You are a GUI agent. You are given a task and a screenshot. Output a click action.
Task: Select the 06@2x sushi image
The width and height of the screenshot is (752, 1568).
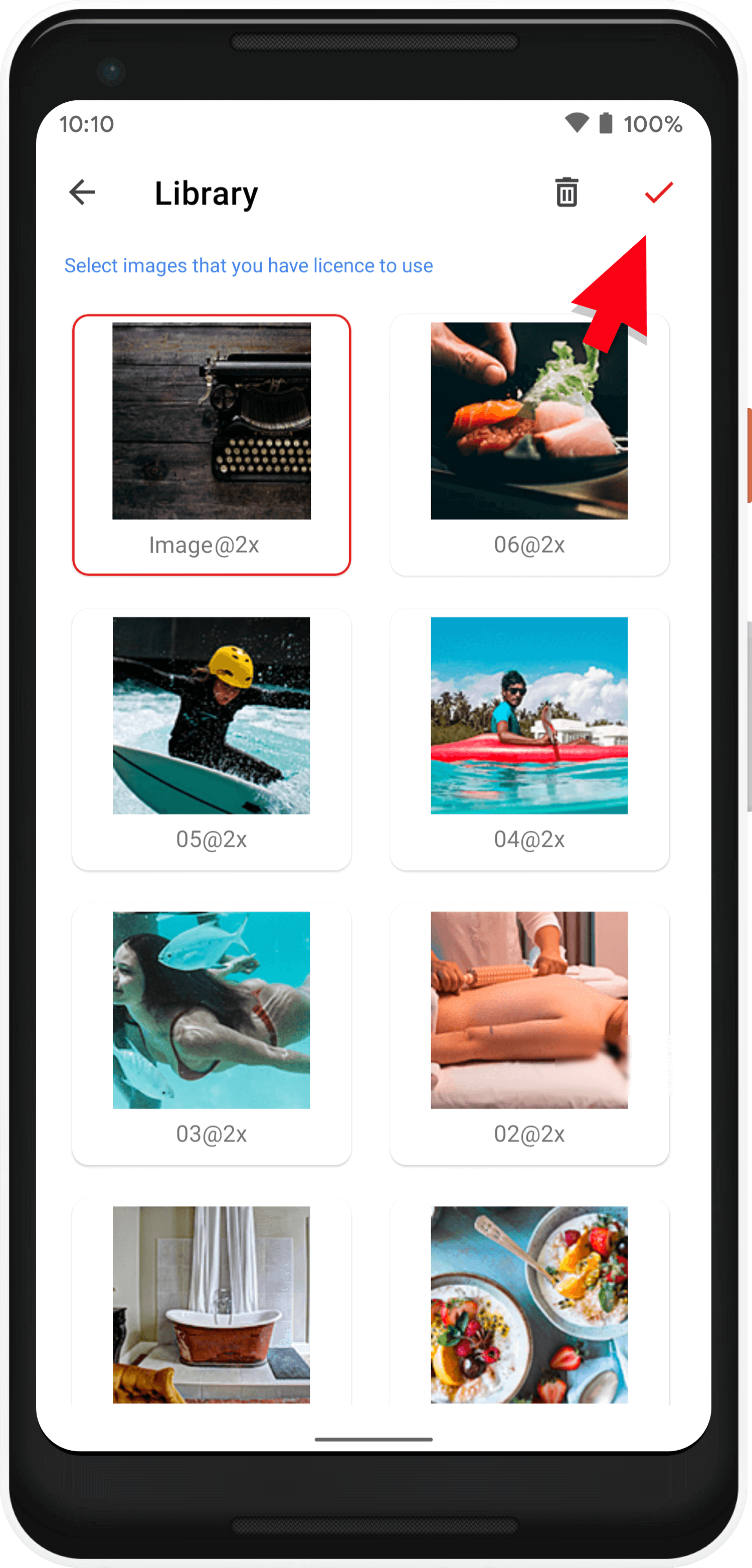(529, 444)
